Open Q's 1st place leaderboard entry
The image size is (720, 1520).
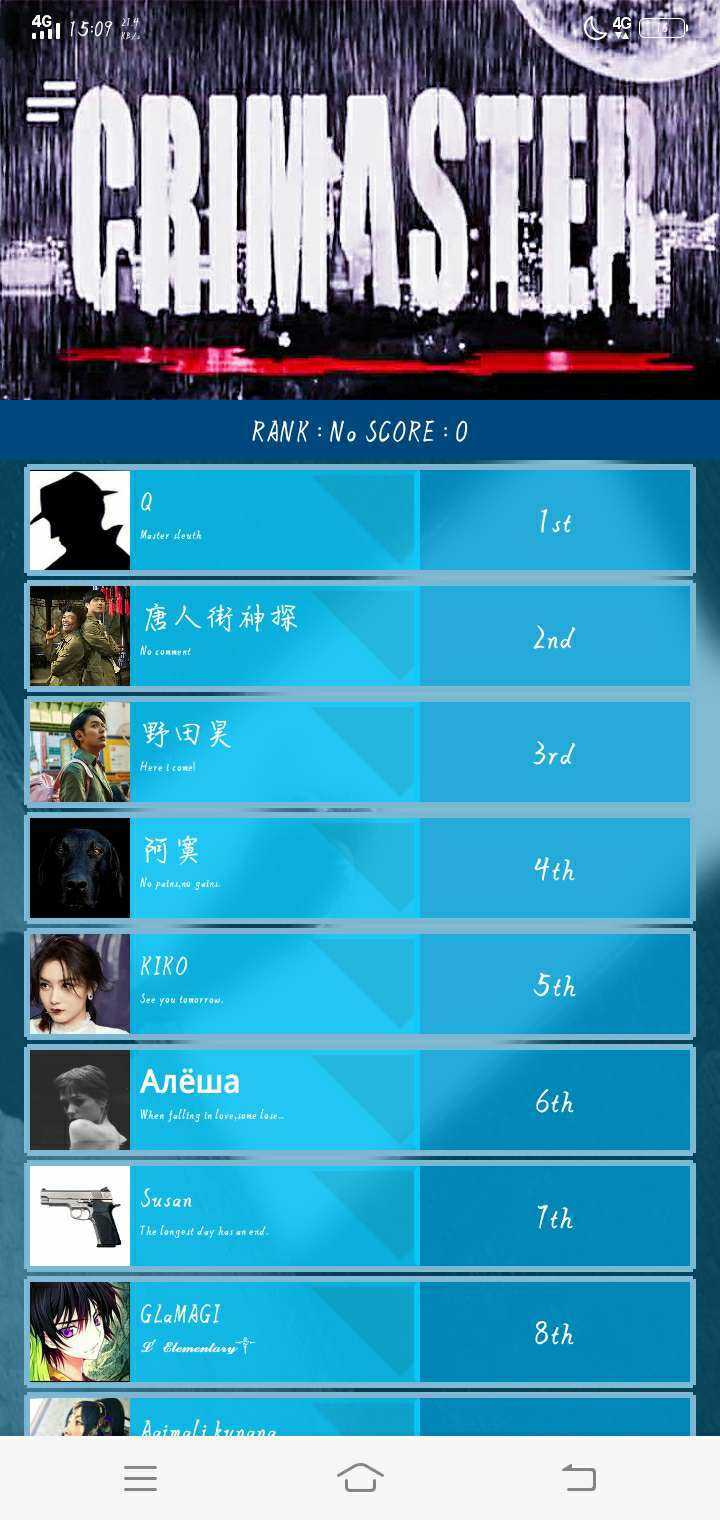point(360,521)
